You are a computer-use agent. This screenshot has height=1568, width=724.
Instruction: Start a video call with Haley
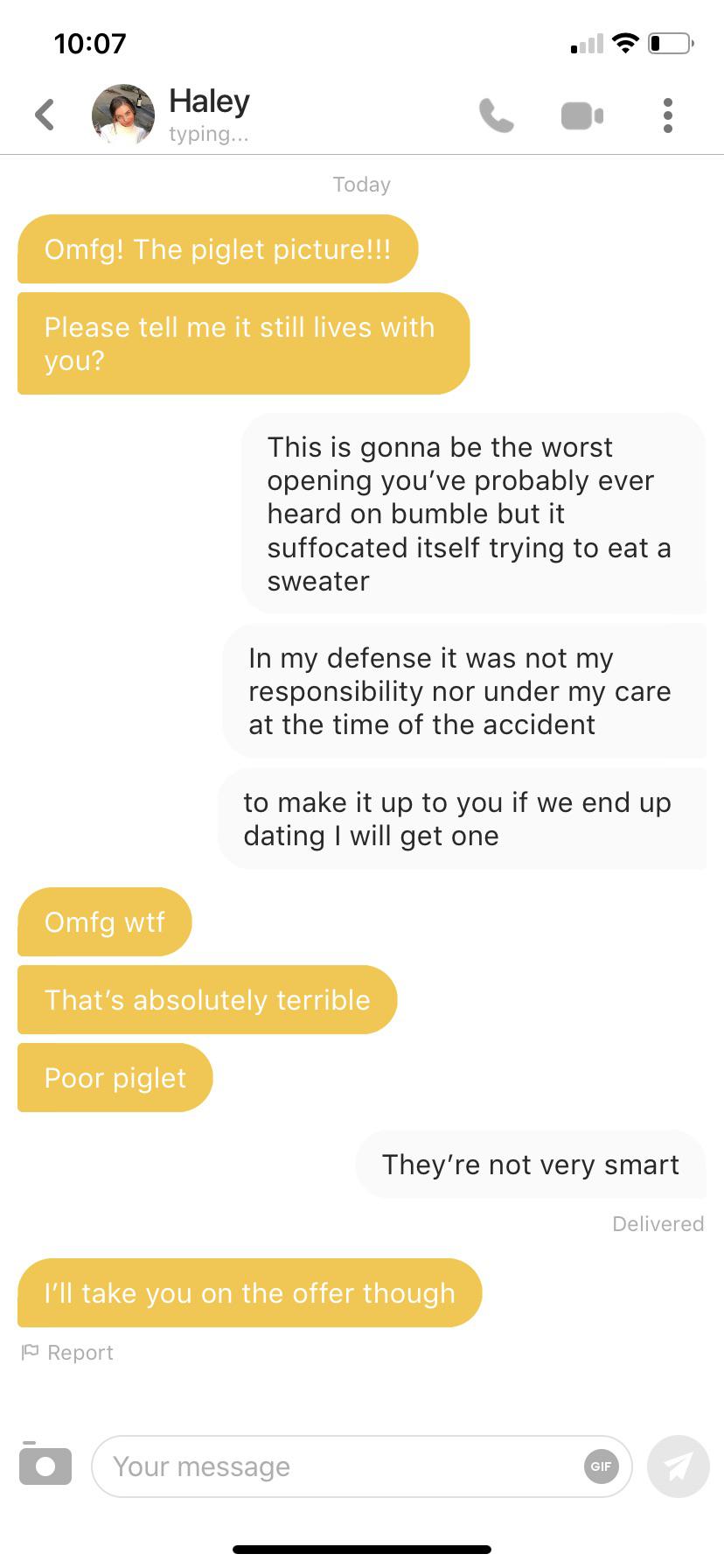click(x=581, y=115)
